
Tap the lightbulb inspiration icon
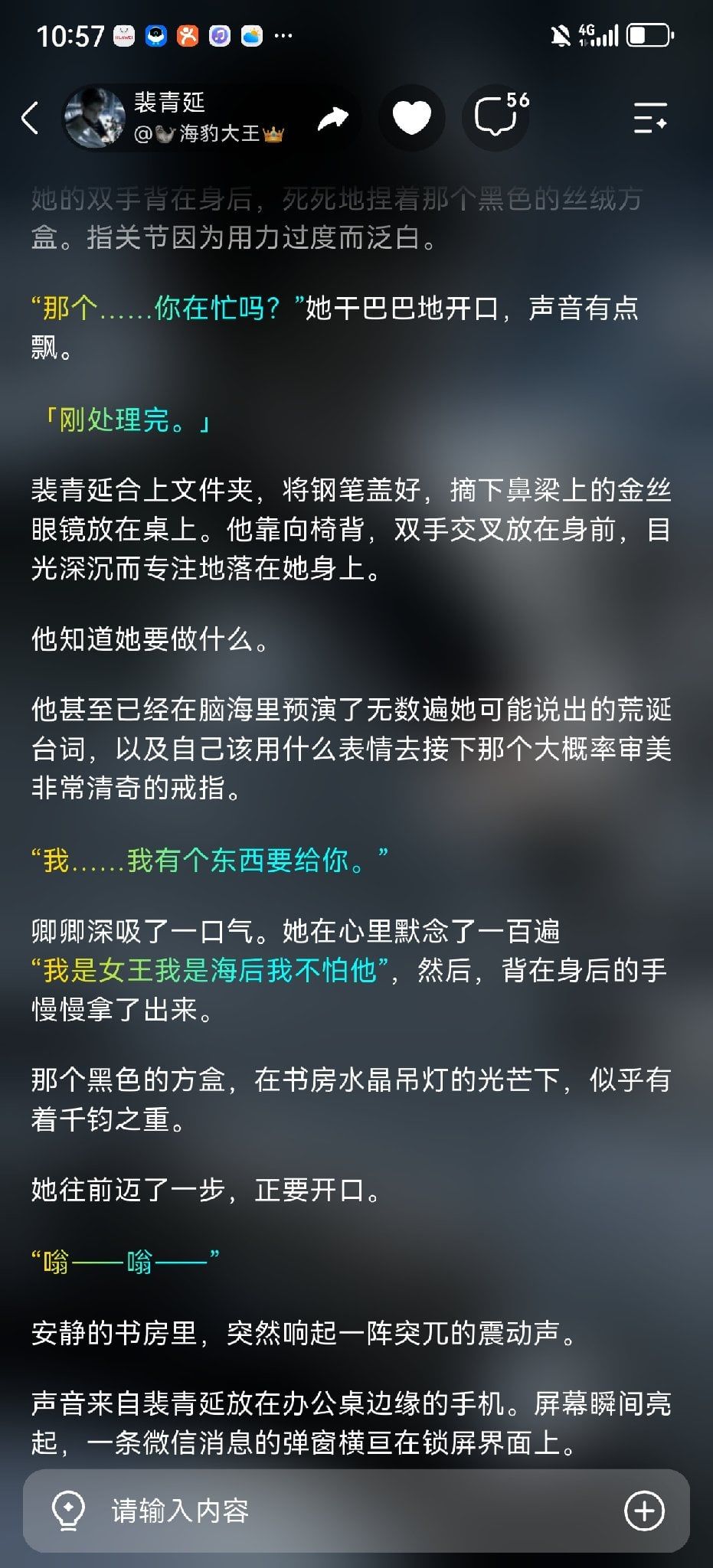click(x=67, y=1511)
